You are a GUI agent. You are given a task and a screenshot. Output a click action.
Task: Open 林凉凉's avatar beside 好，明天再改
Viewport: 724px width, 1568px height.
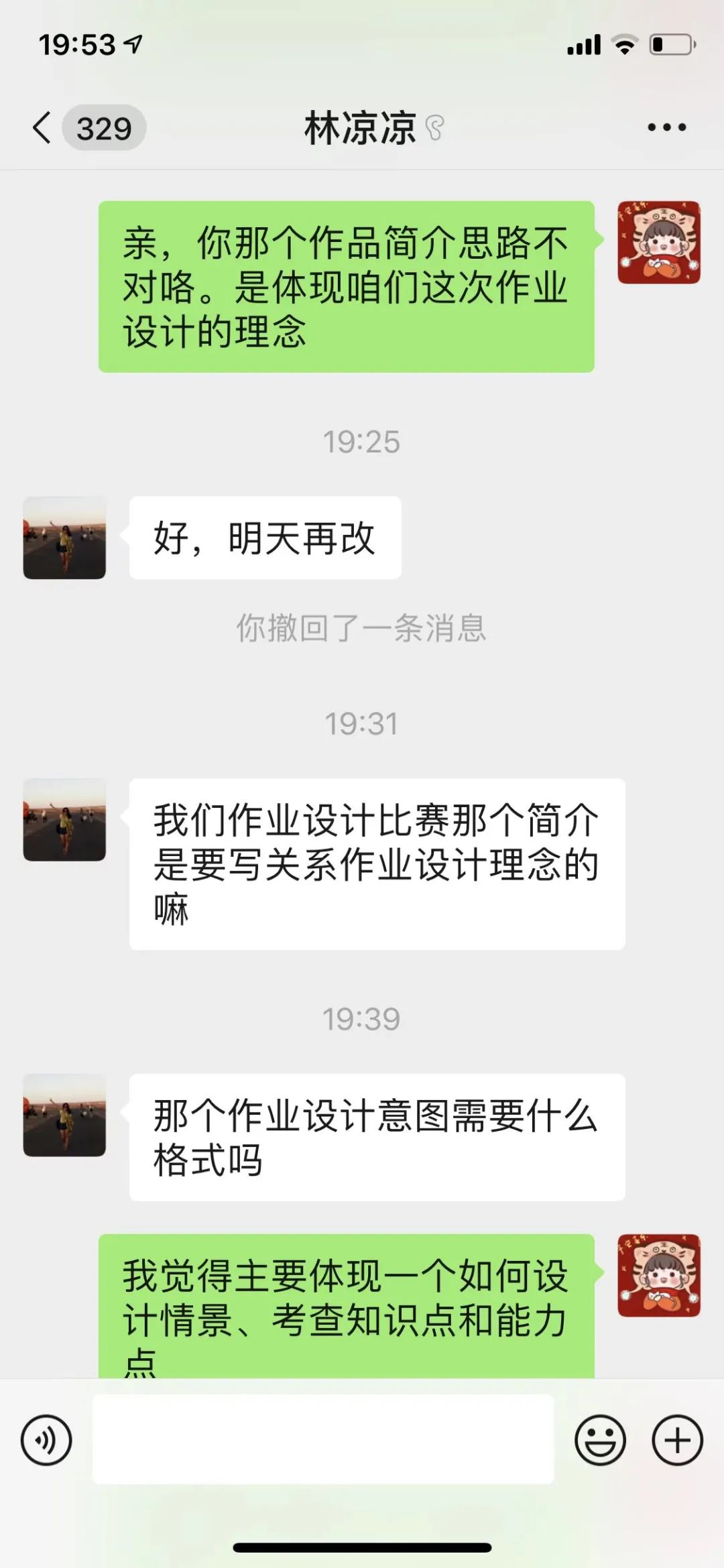click(x=64, y=538)
